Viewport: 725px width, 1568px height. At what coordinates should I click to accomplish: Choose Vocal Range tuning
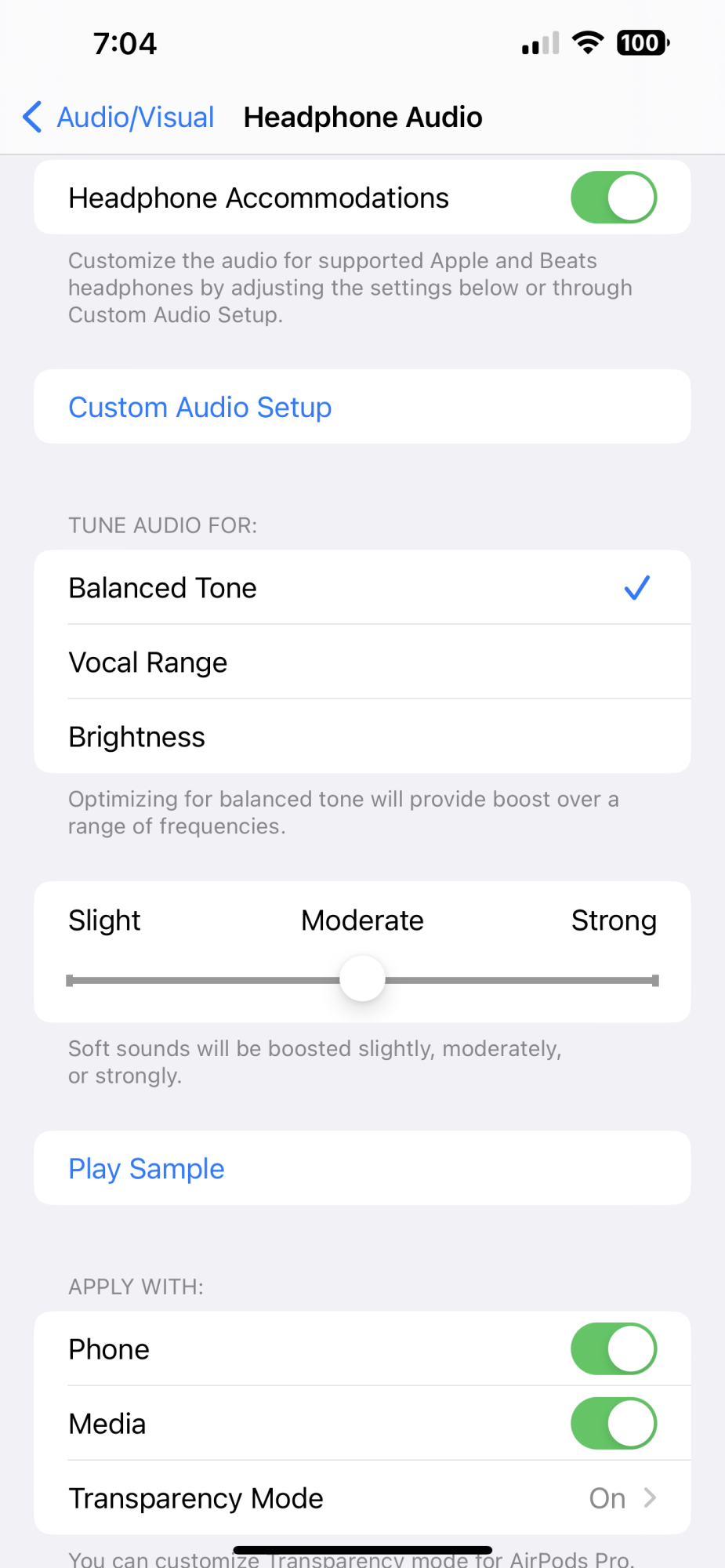[x=362, y=662]
